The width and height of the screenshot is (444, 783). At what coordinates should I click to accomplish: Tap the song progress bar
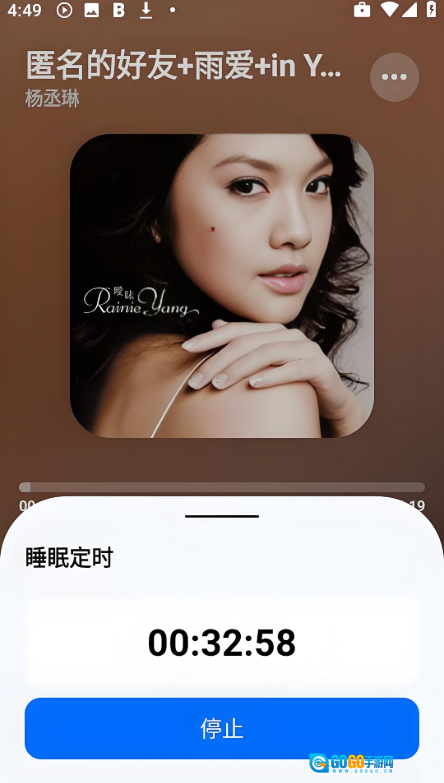222,487
